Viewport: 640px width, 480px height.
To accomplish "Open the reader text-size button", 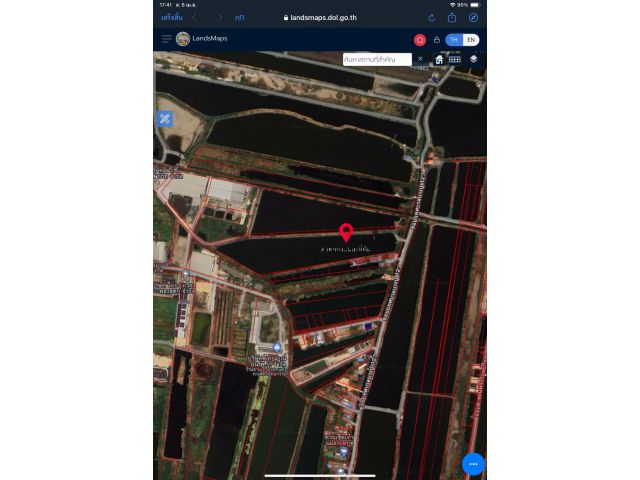I will (240, 17).
